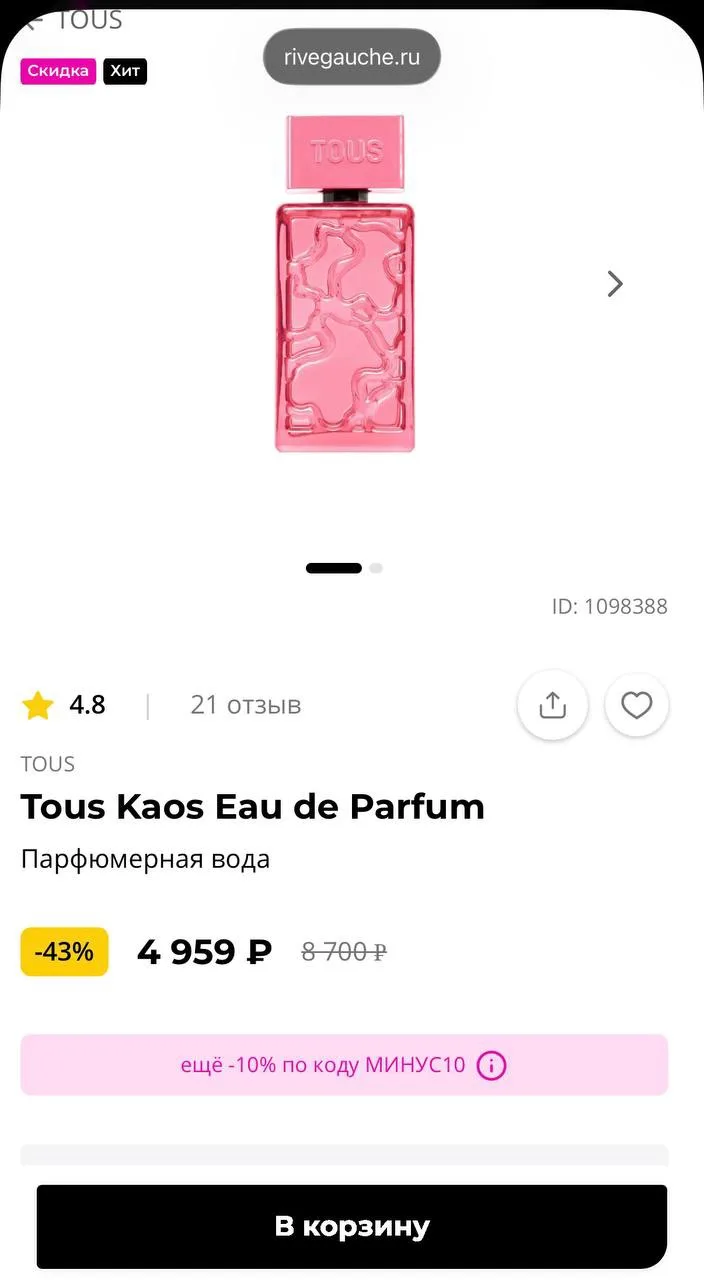This screenshot has width=704, height=1280.
Task: Add perfume to favorites with heart
Action: [x=637, y=706]
